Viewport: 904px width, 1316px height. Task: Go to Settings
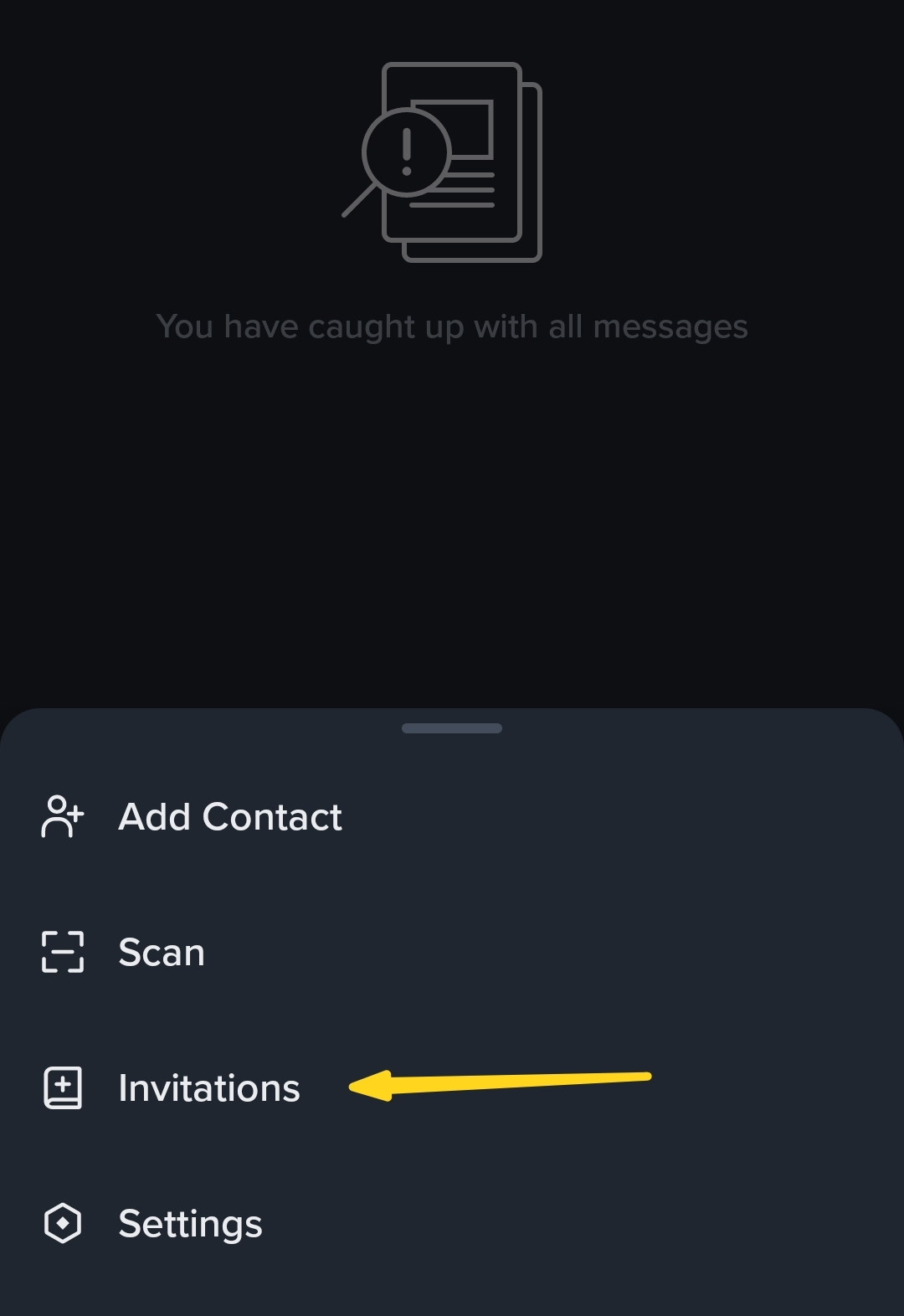coord(190,1224)
